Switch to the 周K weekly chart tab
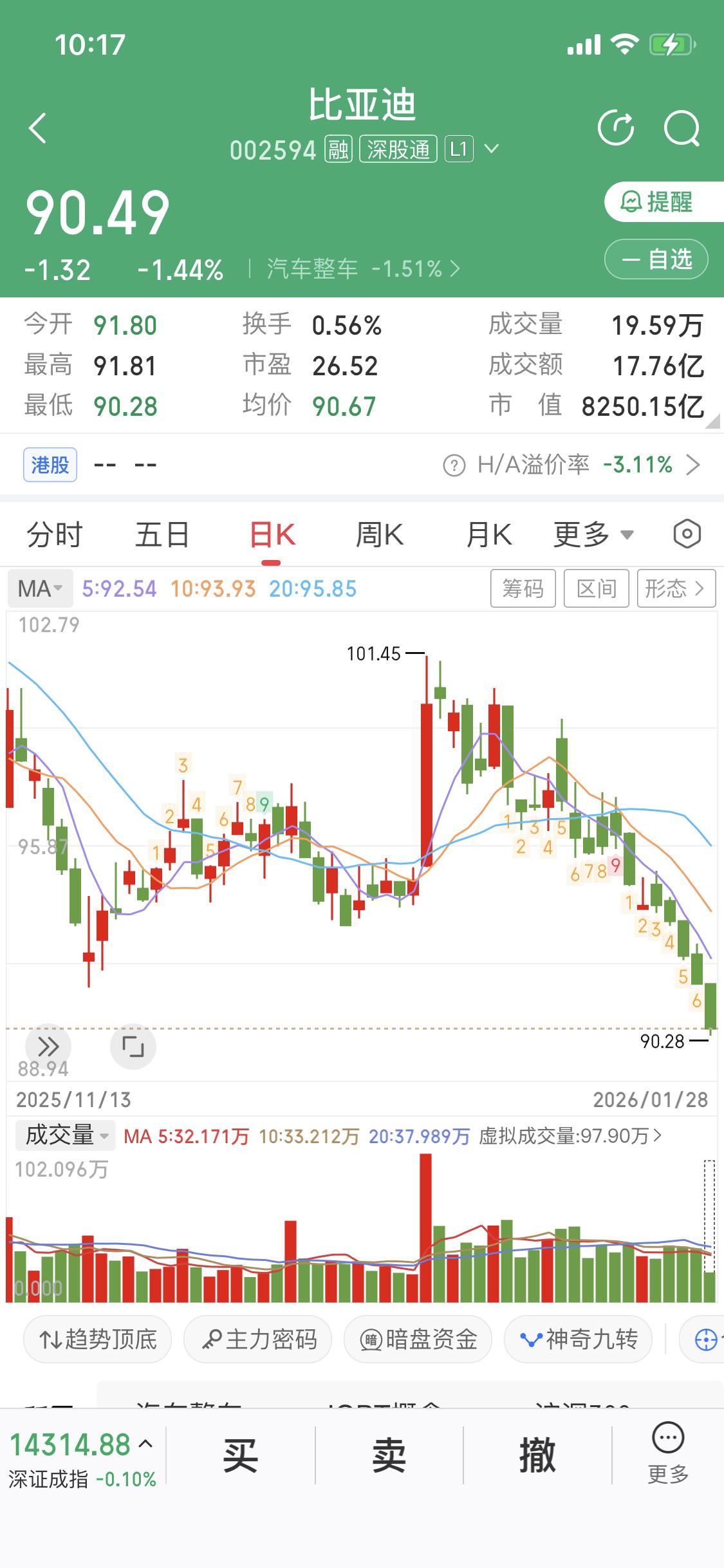 pos(380,534)
